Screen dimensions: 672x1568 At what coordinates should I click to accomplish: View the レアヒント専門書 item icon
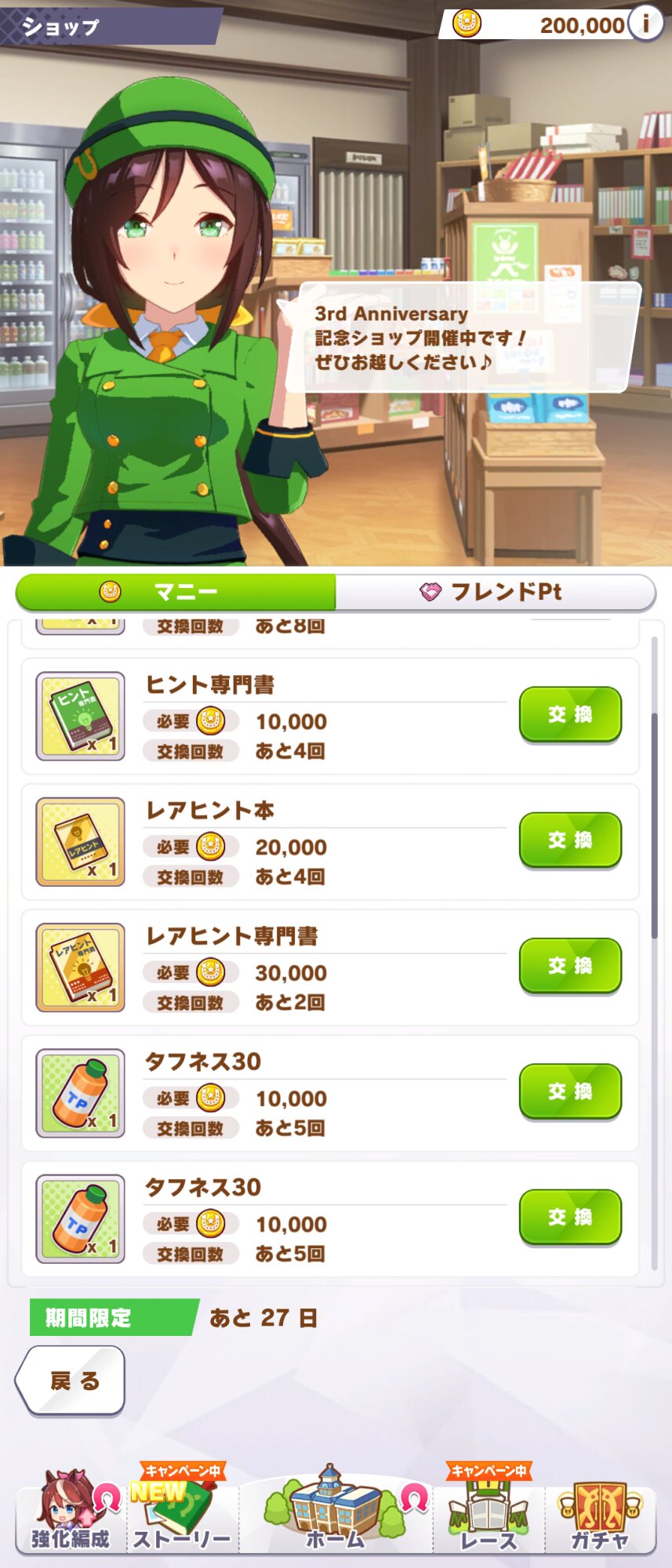(x=80, y=967)
